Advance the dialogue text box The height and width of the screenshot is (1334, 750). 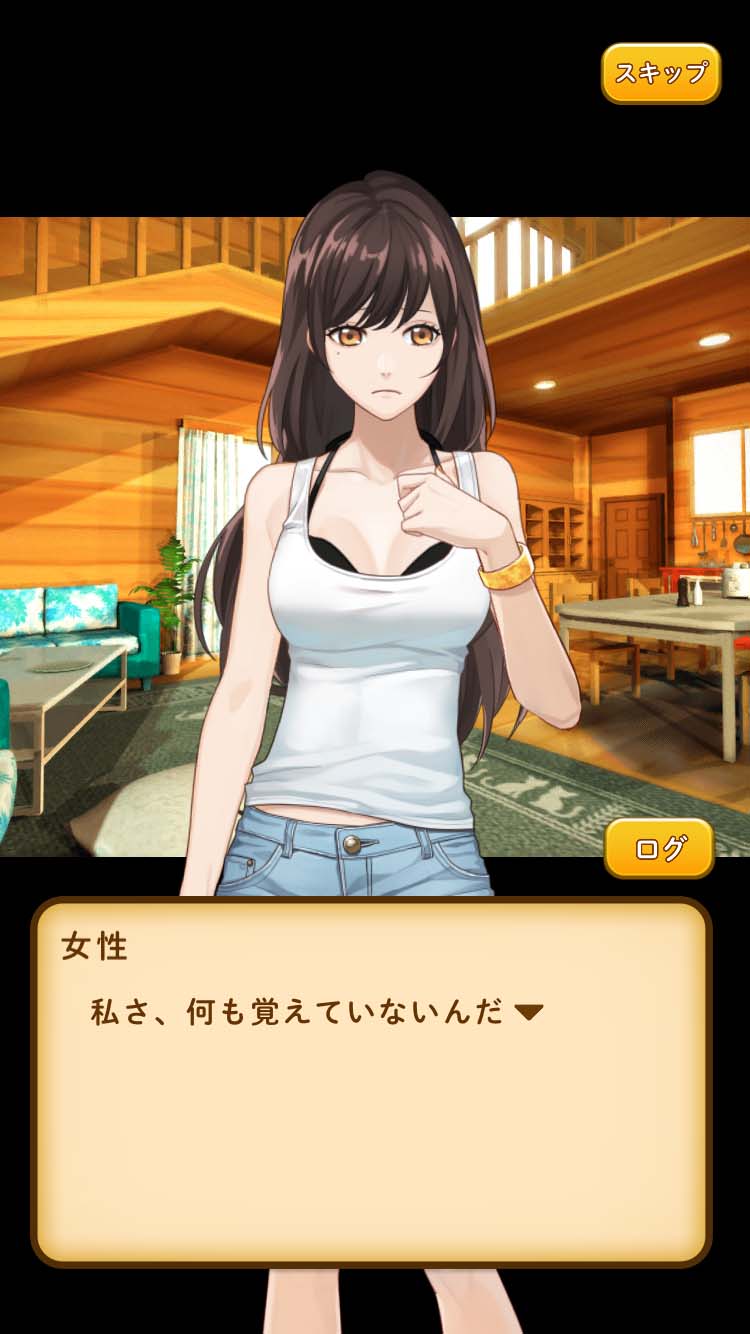(371, 1082)
